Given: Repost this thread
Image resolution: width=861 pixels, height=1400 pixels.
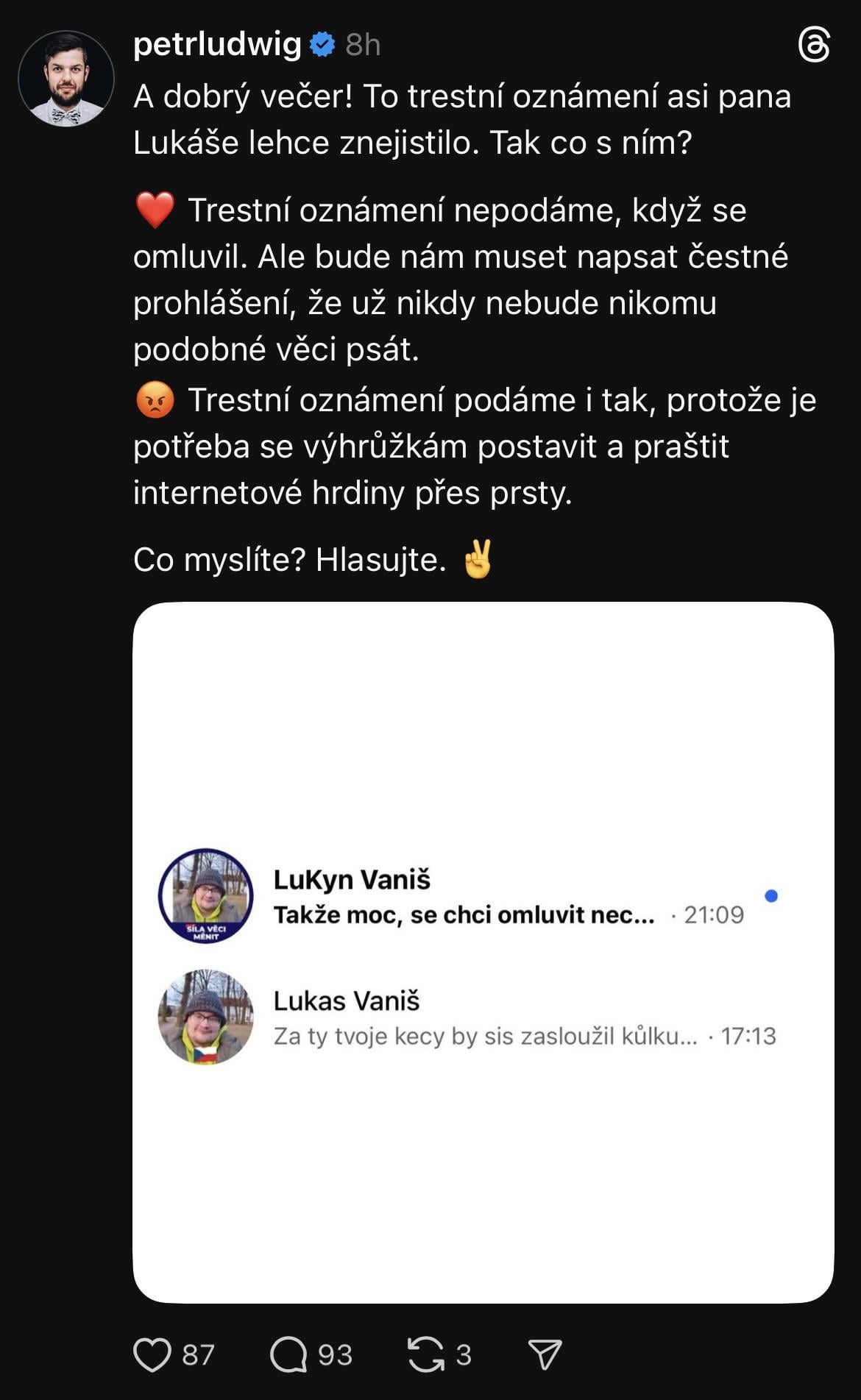Looking at the screenshot, I should [x=426, y=1354].
